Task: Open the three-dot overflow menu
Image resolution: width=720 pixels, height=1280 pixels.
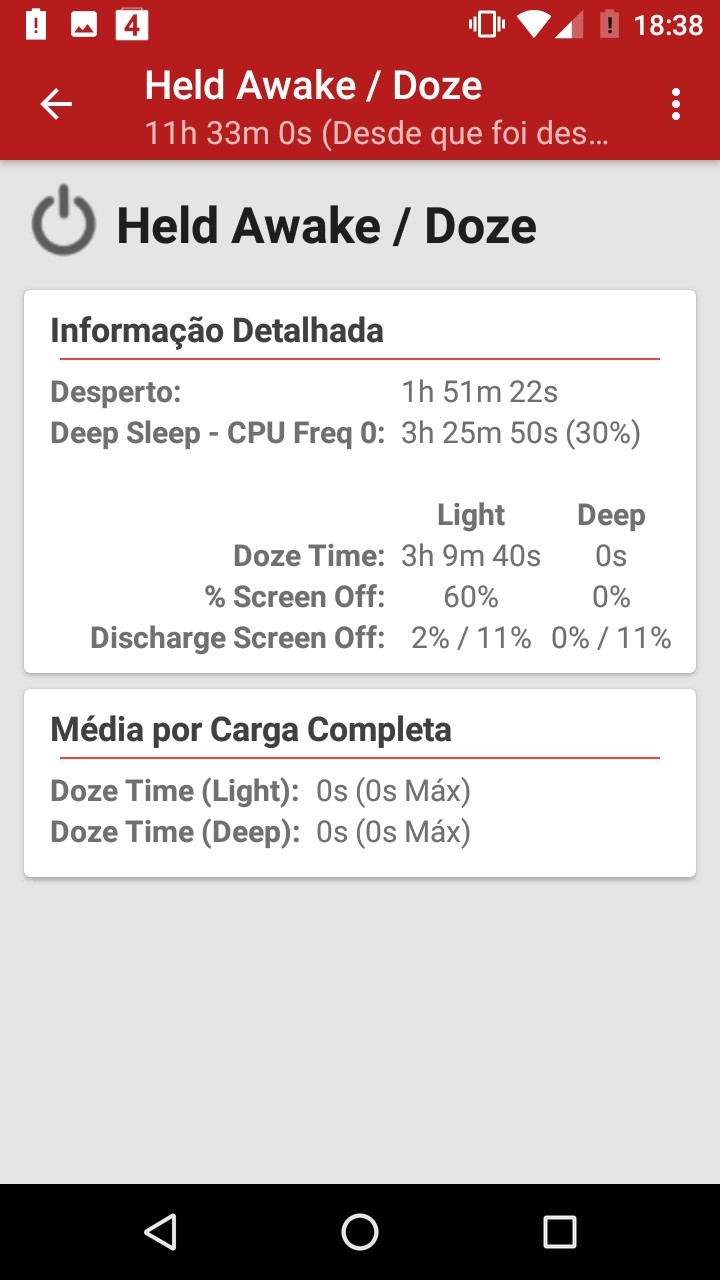Action: [677, 104]
